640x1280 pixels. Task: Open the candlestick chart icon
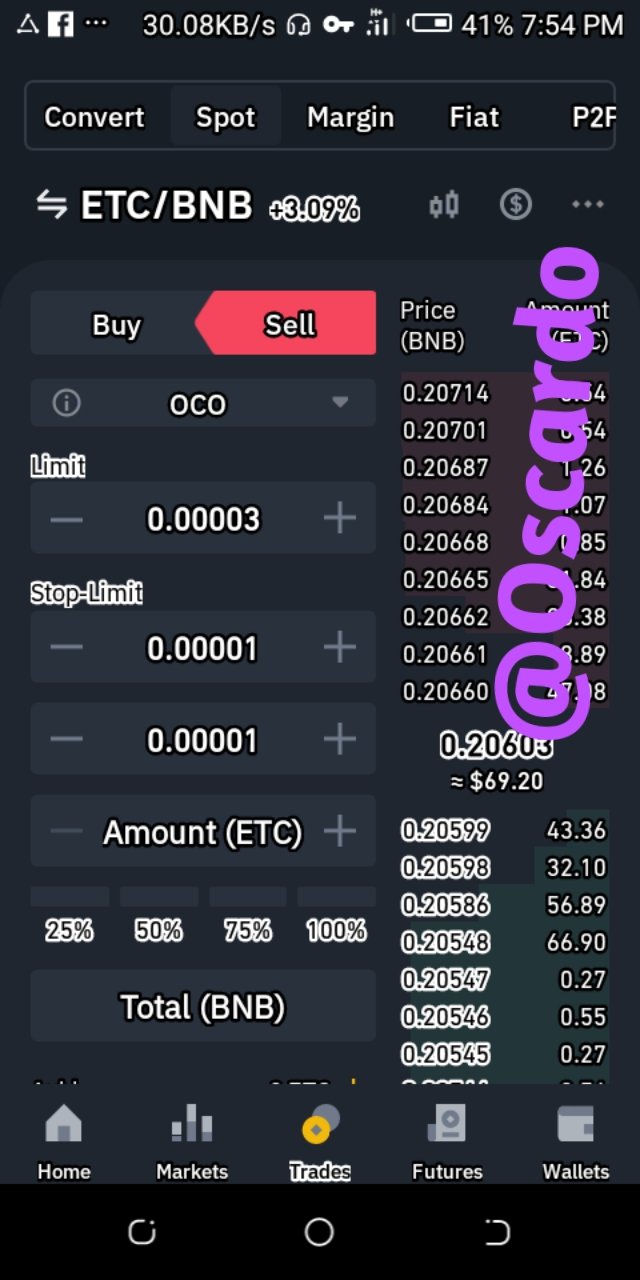click(444, 205)
